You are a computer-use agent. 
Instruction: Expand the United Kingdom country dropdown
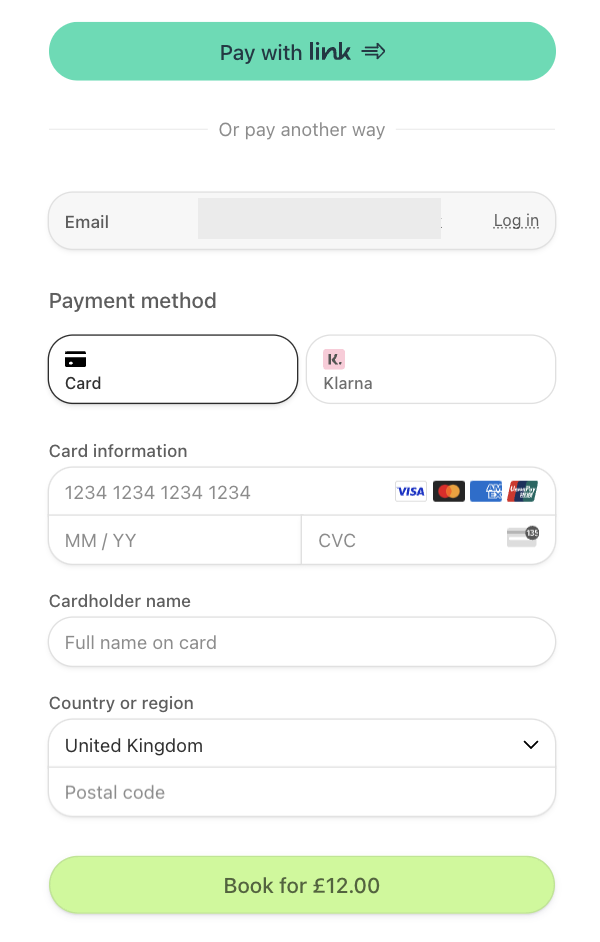pyautogui.click(x=302, y=745)
